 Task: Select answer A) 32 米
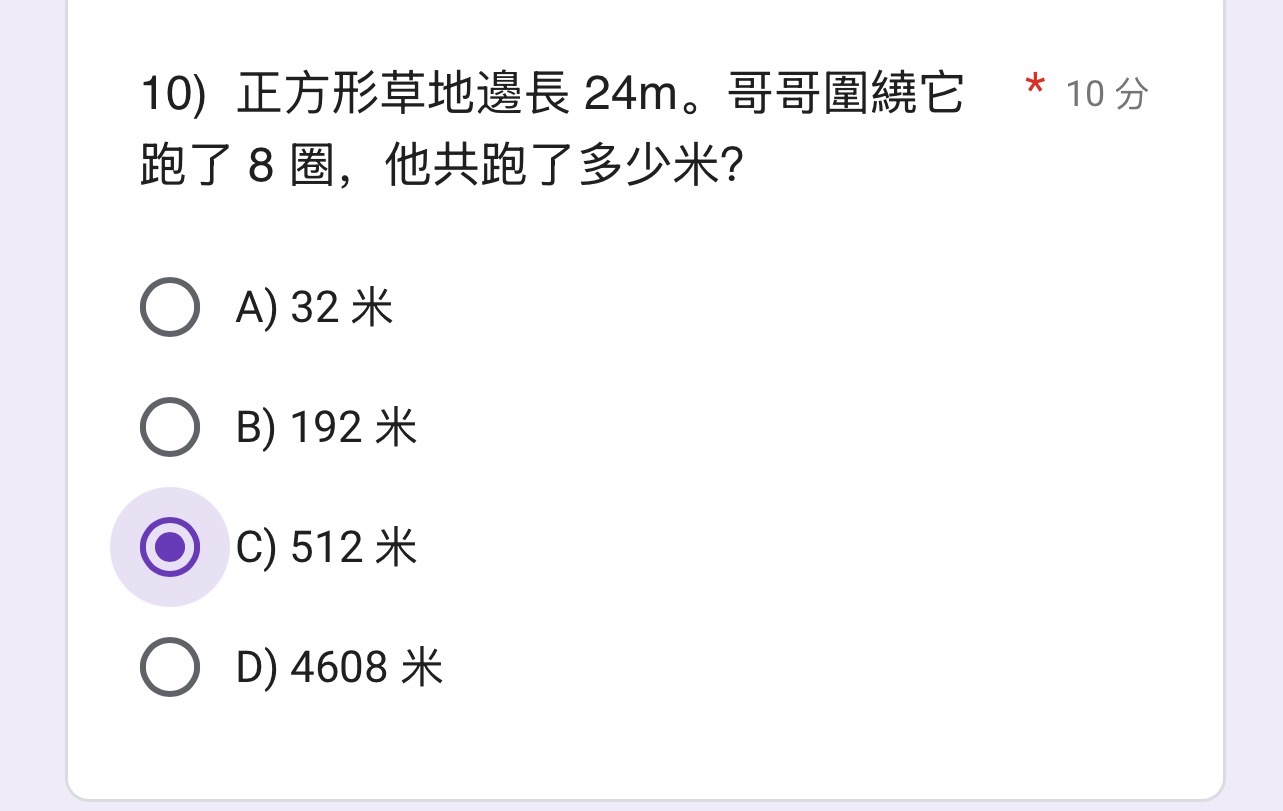(170, 307)
